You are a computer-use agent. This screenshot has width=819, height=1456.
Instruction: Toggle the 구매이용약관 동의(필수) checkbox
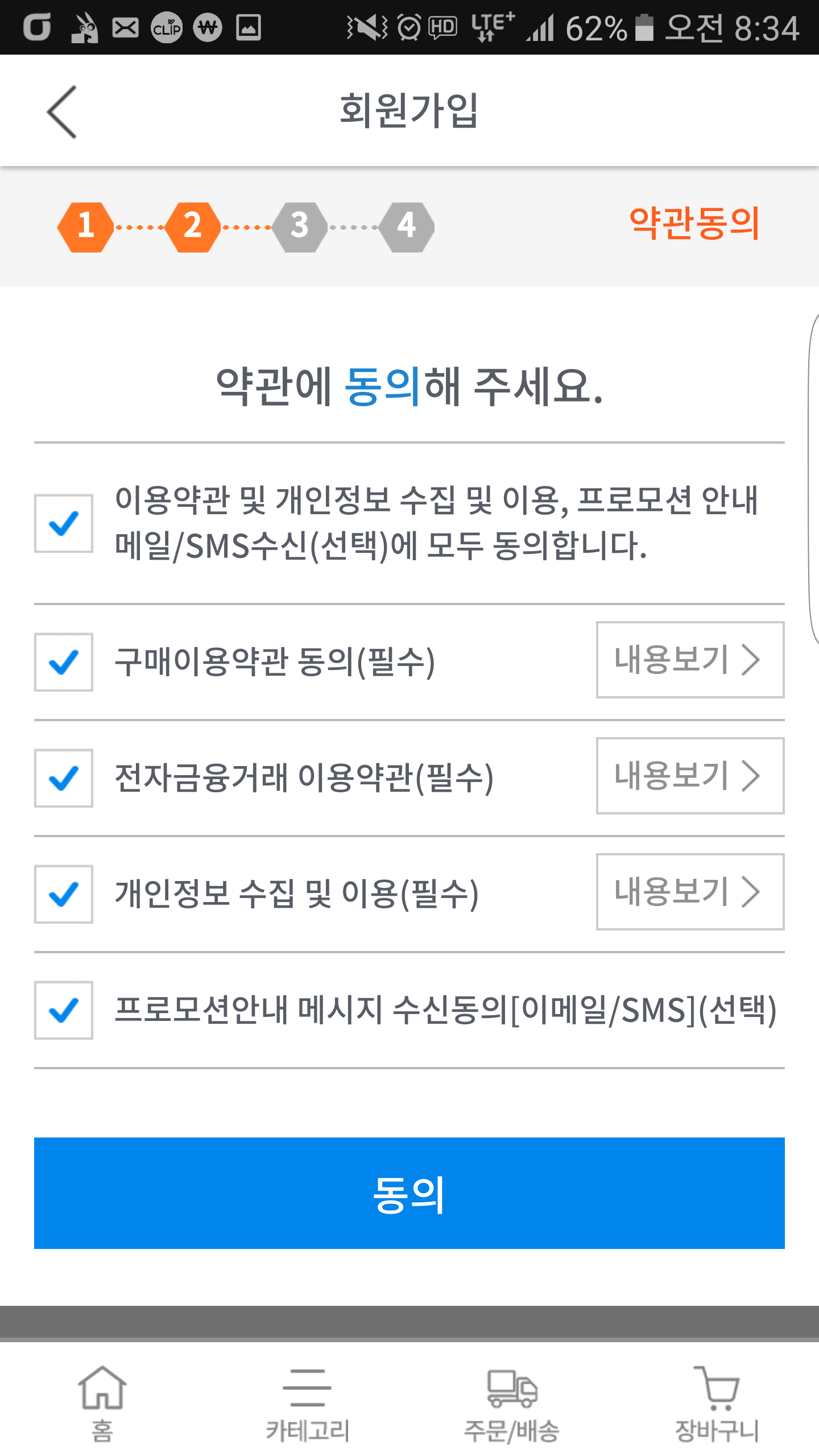(64, 662)
